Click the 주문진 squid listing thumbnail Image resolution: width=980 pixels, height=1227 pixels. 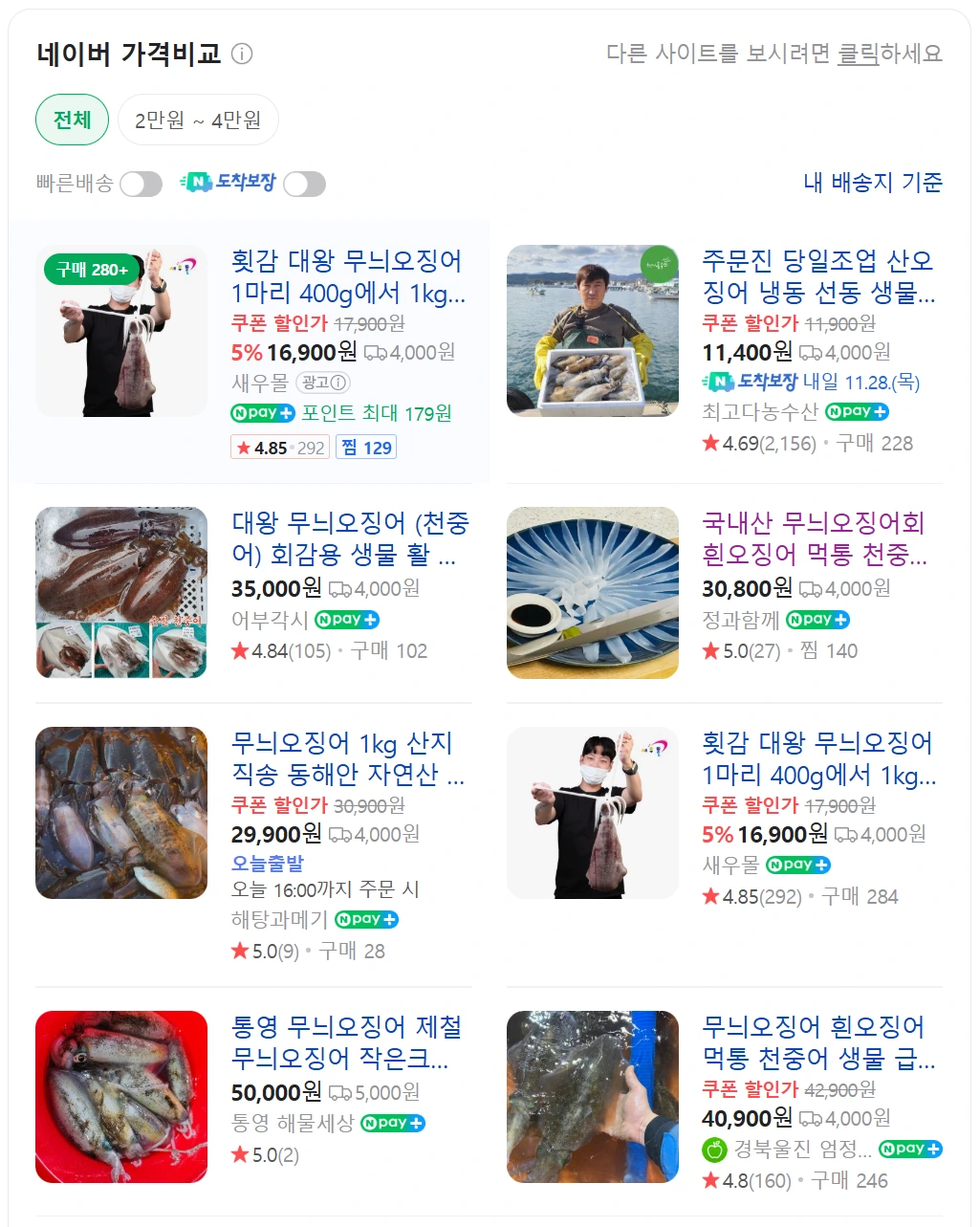(x=593, y=330)
